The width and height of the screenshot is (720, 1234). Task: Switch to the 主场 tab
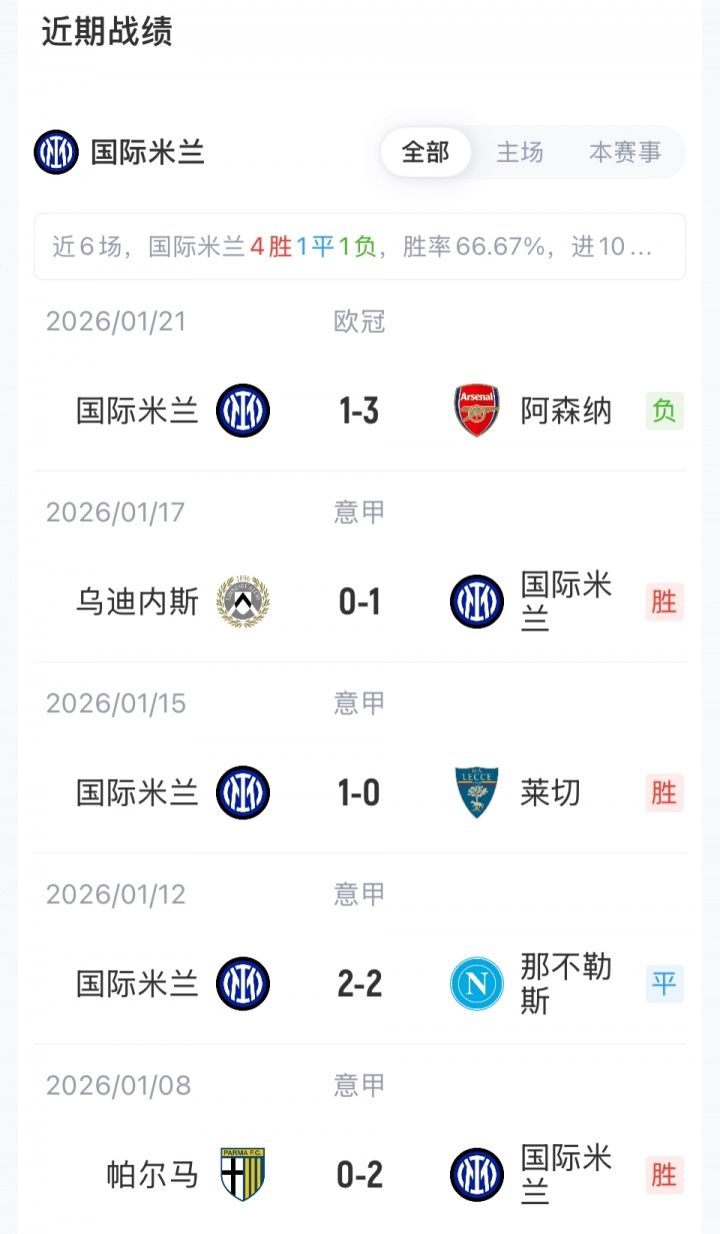pos(520,152)
